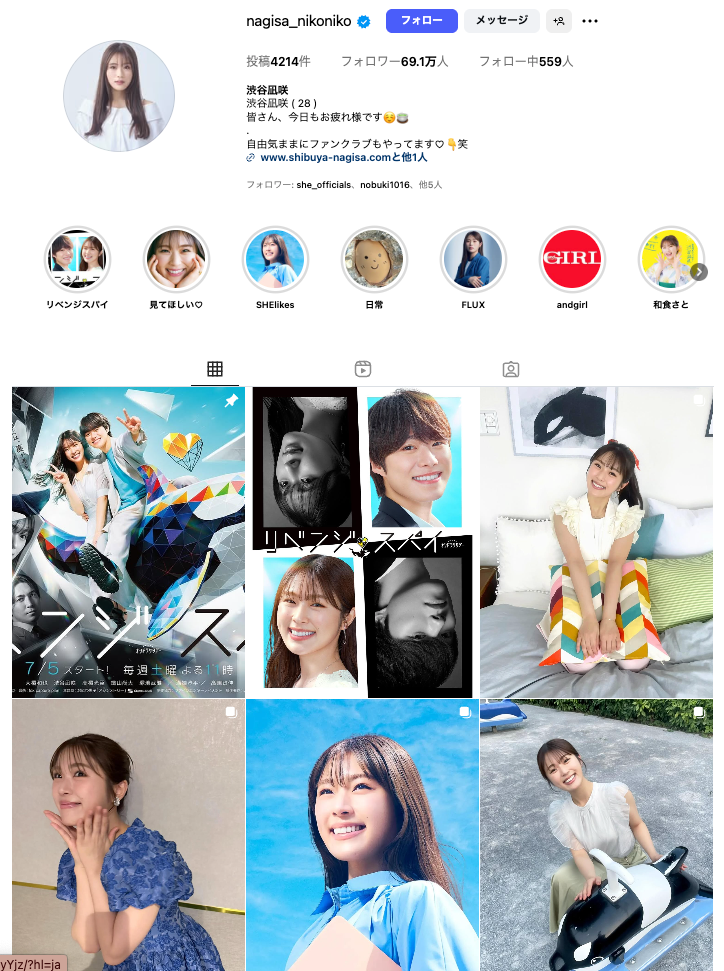Open the リベンジスパイ story highlight
Screen dimensions: 724x971
77,260
